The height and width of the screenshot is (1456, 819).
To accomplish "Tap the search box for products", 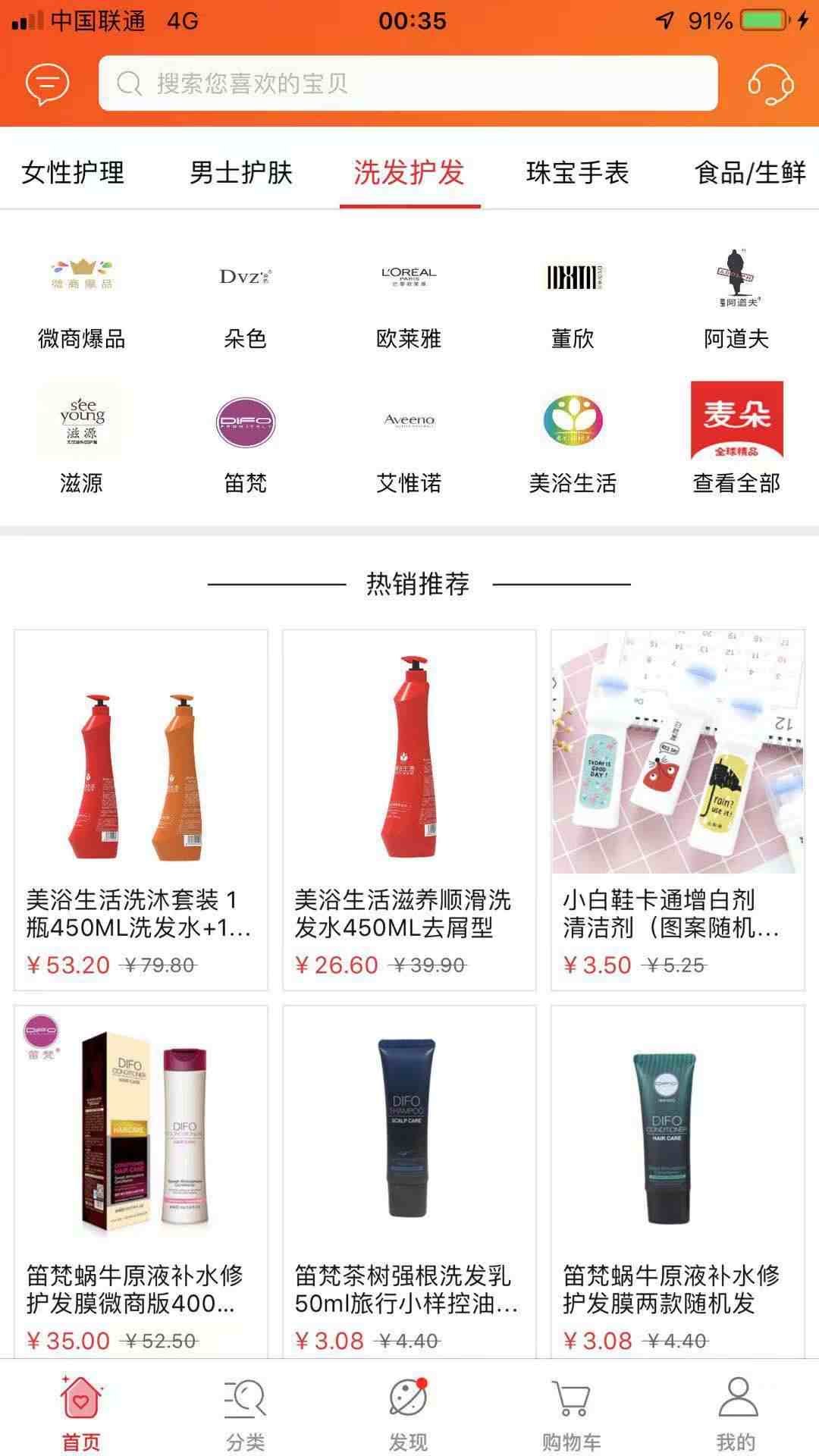I will [408, 83].
